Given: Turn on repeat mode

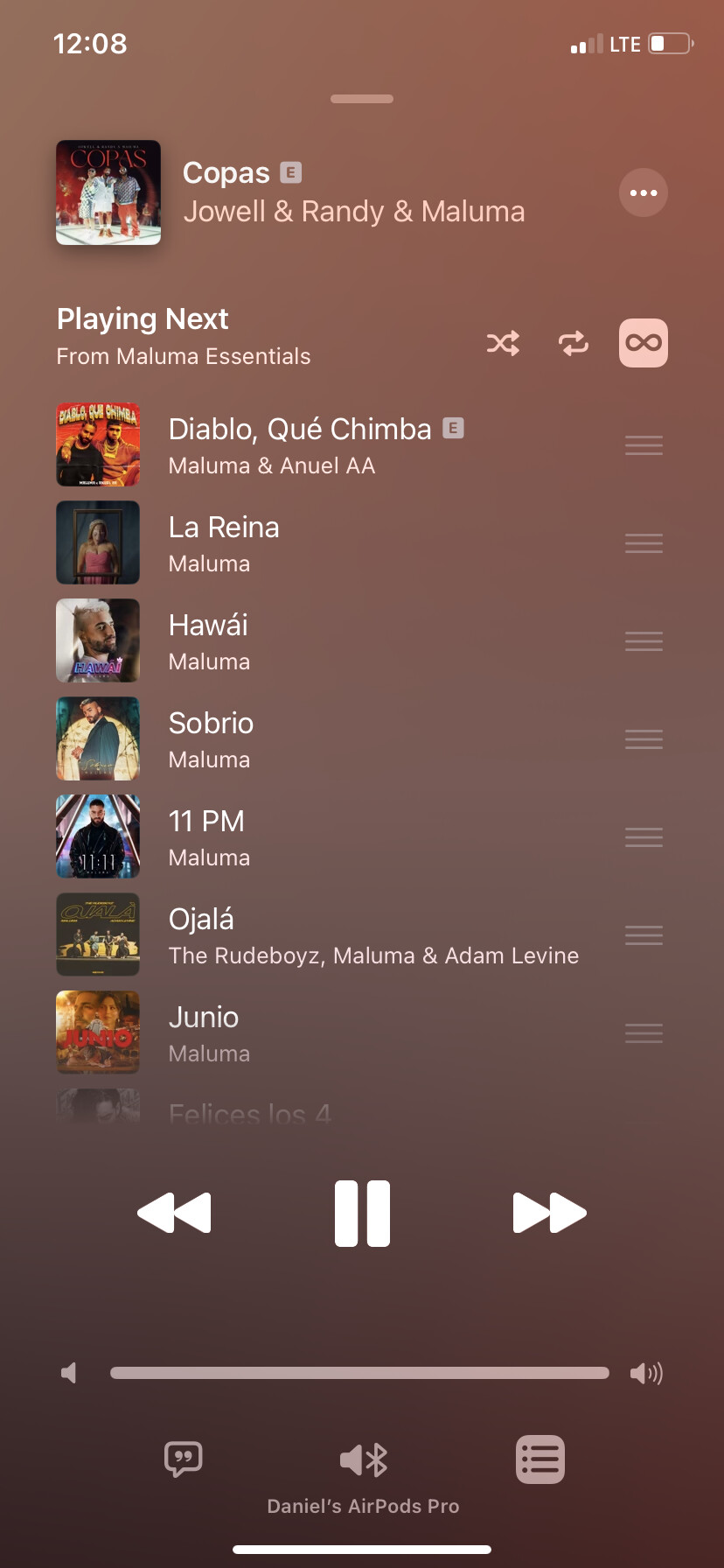Looking at the screenshot, I should 574,343.
